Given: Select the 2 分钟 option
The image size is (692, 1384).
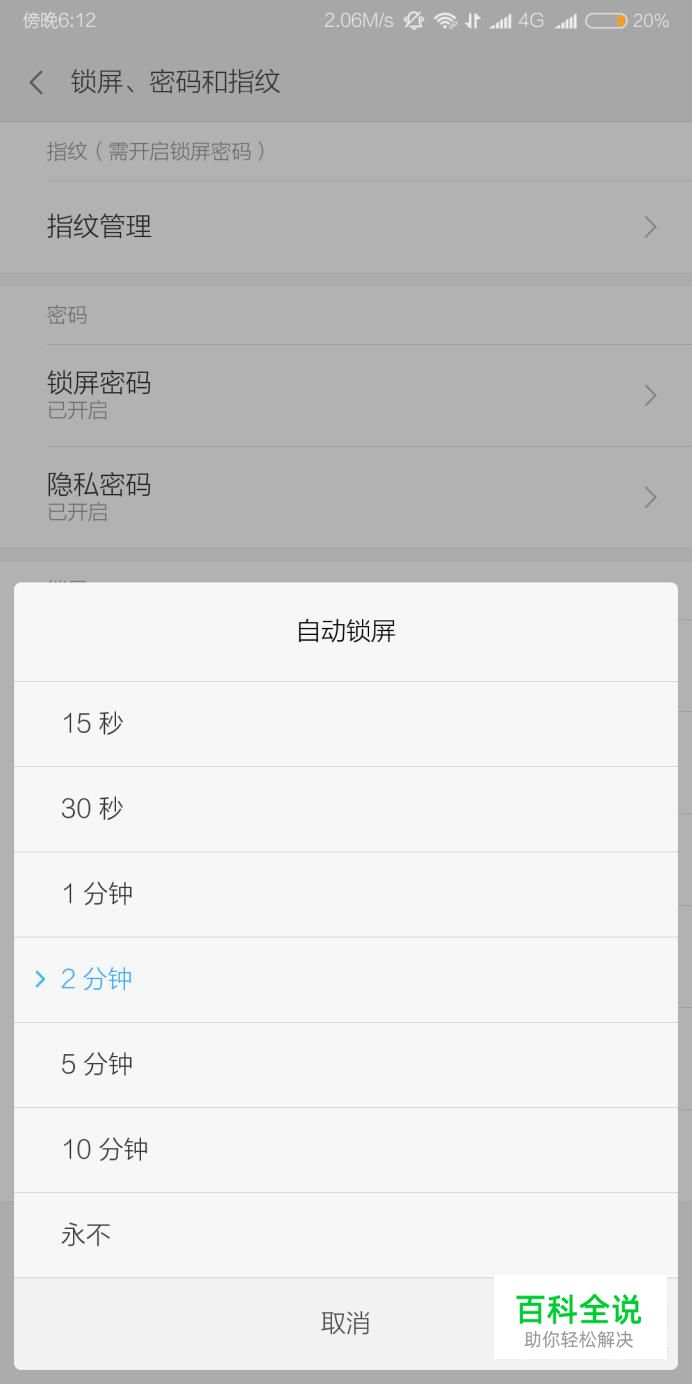Looking at the screenshot, I should (x=346, y=980).
